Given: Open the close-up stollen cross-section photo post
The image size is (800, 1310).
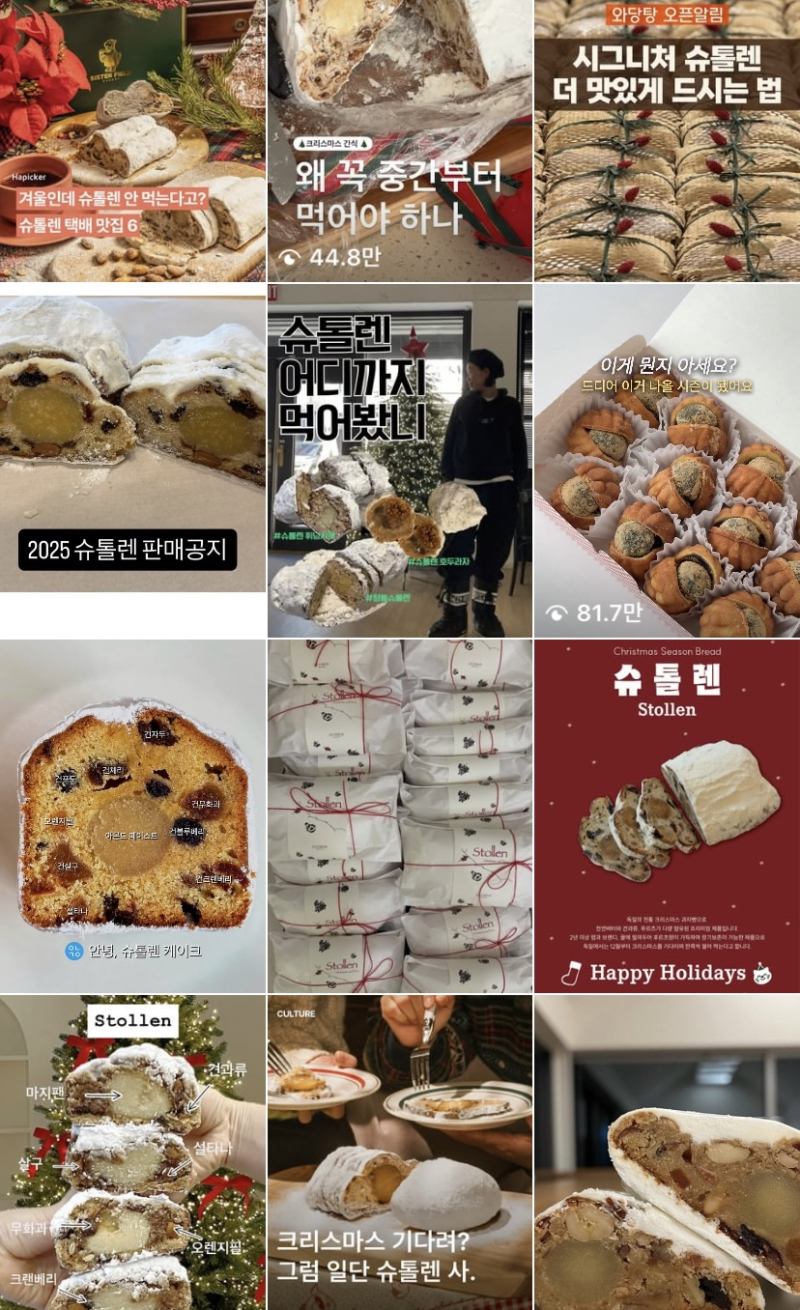Looking at the screenshot, I should 667,1150.
